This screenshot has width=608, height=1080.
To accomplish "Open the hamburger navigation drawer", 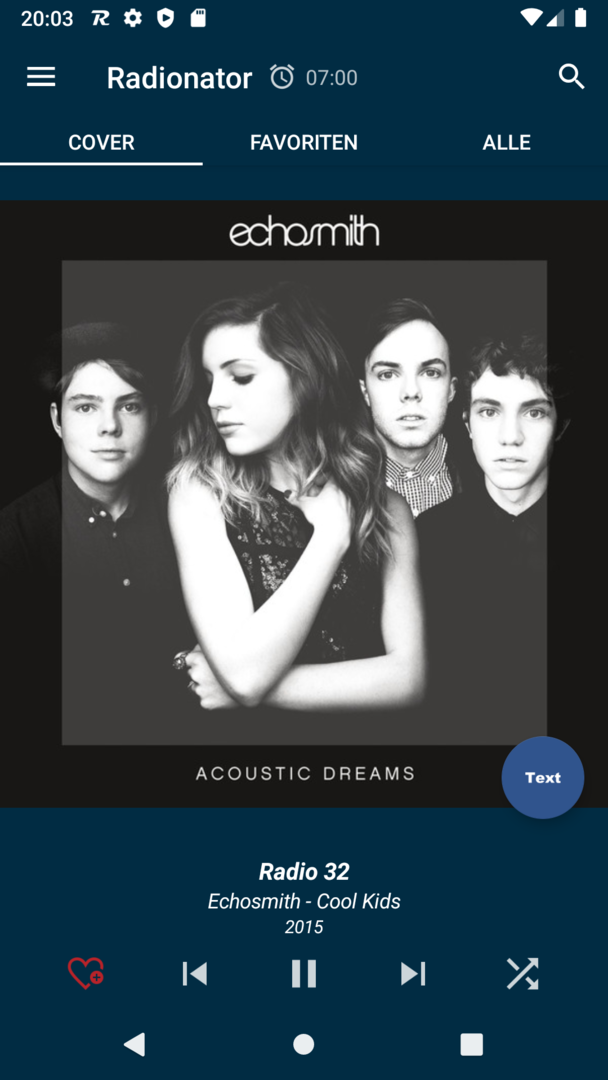I will [41, 77].
